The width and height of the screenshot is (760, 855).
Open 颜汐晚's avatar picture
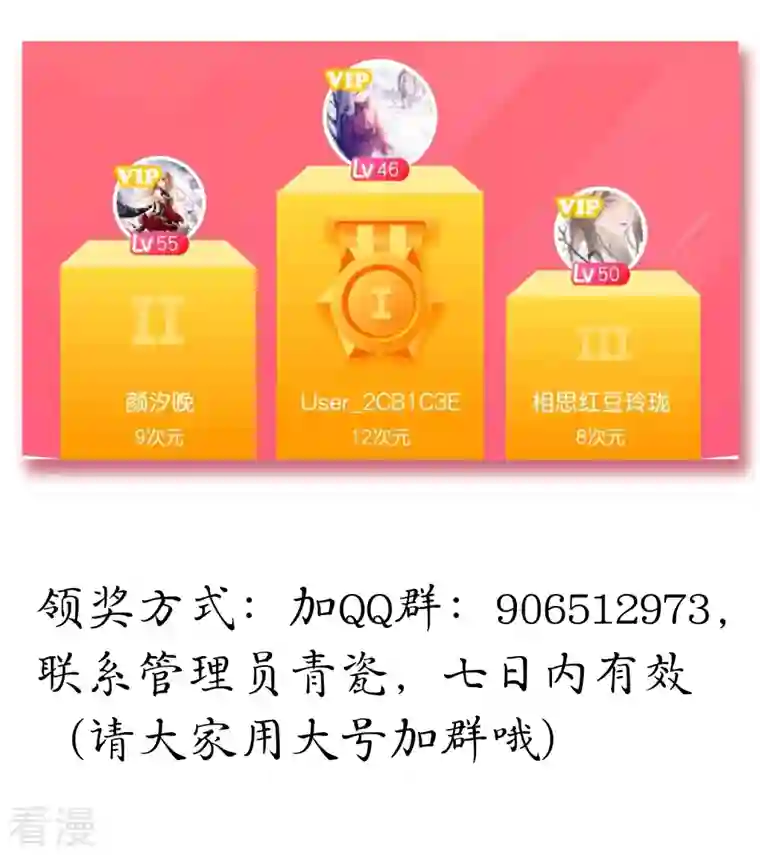pos(160,200)
